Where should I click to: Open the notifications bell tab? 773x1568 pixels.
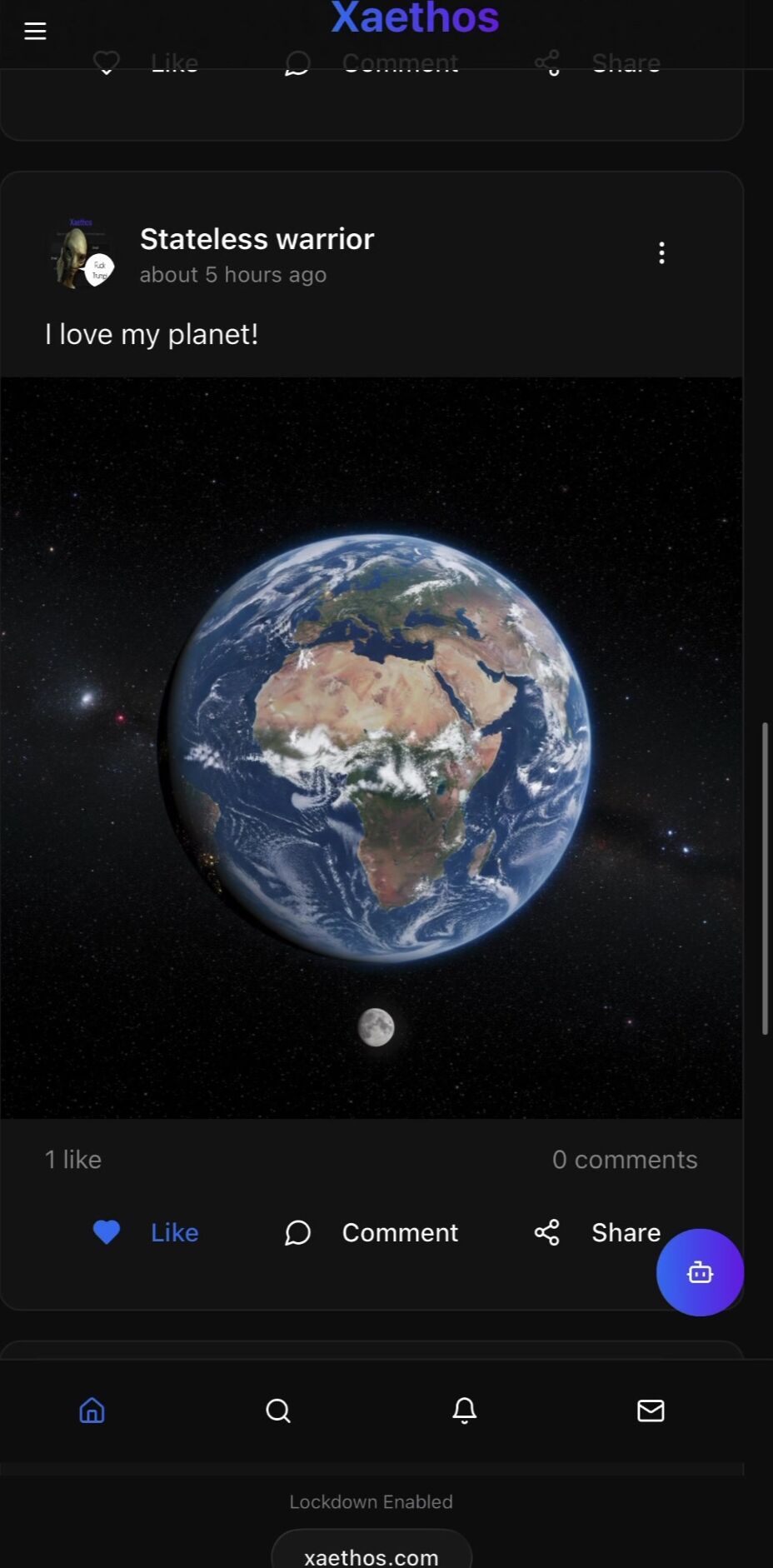[x=464, y=1411]
